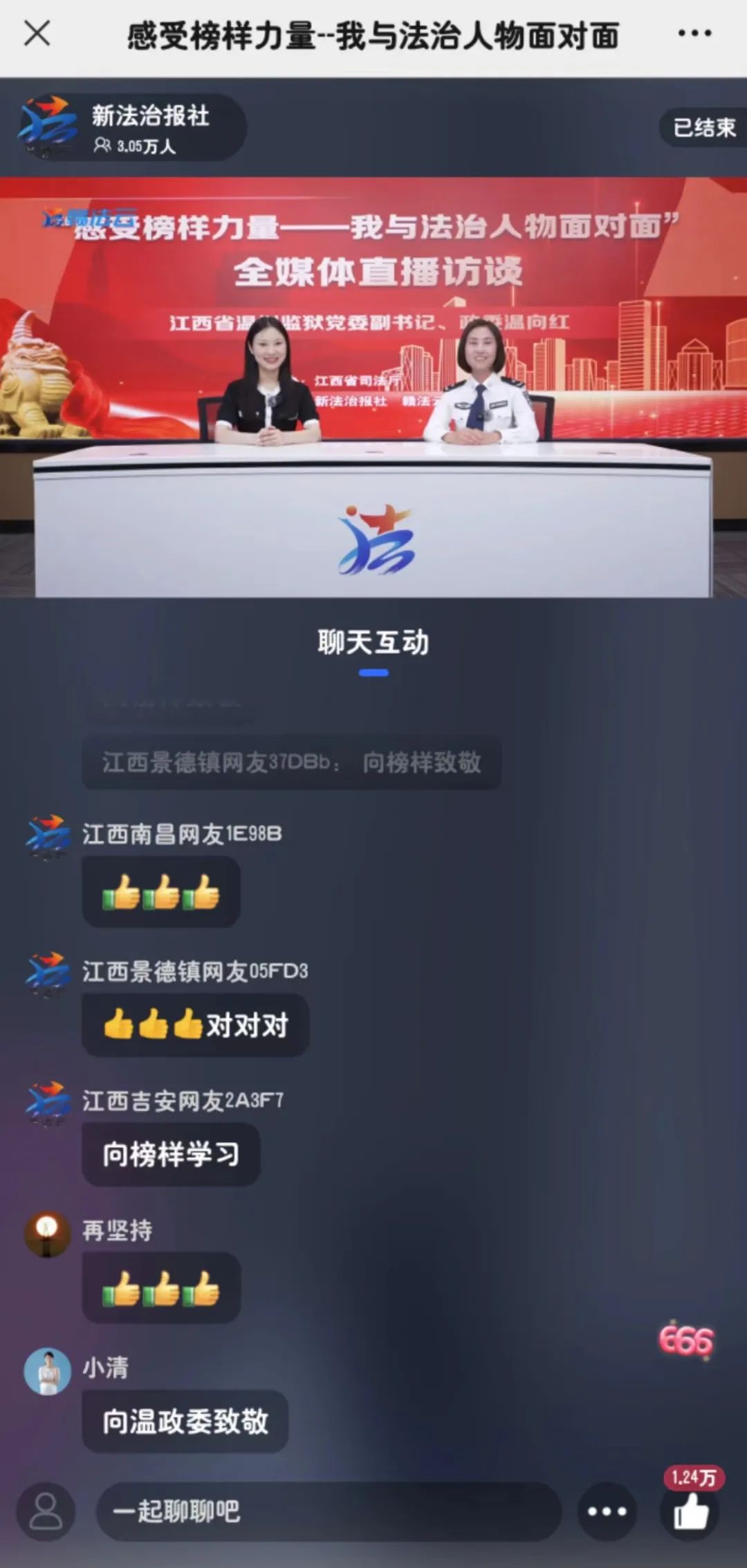Like the livestream with the thumbs-up button

click(x=691, y=1511)
